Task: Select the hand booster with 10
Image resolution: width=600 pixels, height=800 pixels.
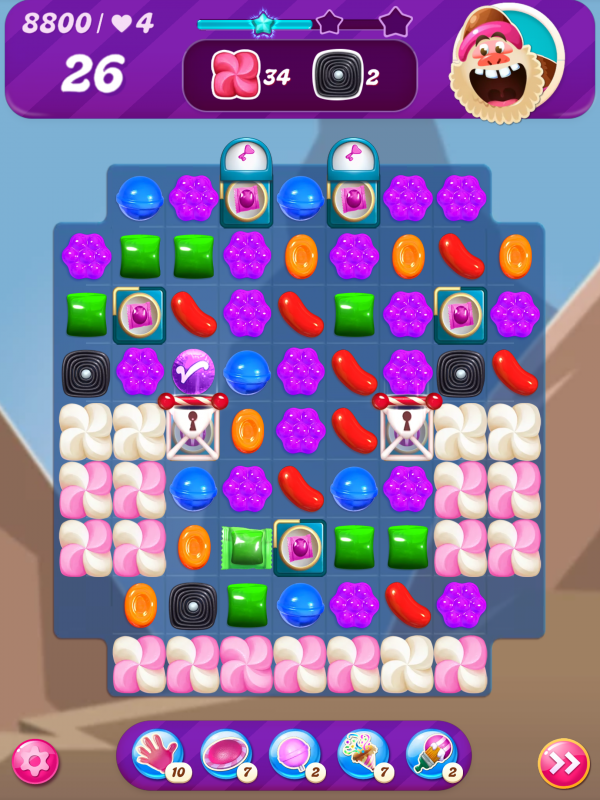Action: 157,755
